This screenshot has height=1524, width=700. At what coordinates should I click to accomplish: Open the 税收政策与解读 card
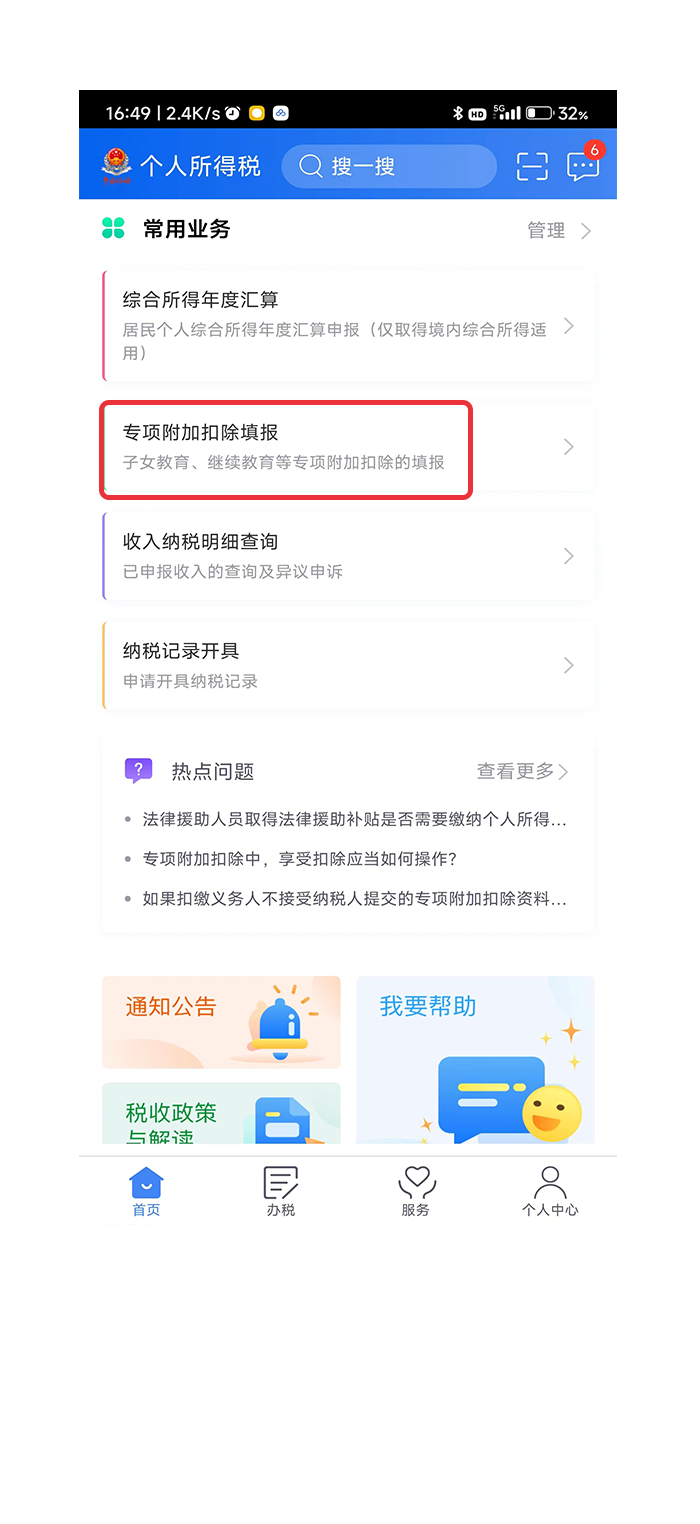pos(221,1113)
